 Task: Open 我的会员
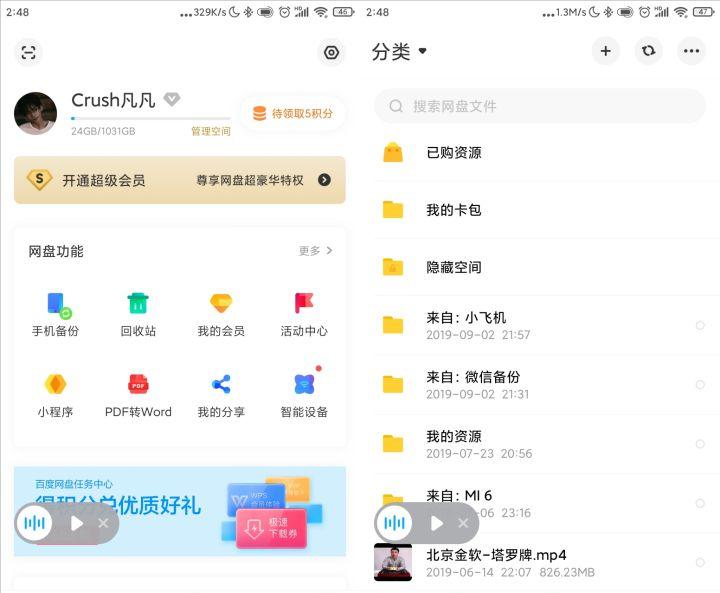point(221,313)
